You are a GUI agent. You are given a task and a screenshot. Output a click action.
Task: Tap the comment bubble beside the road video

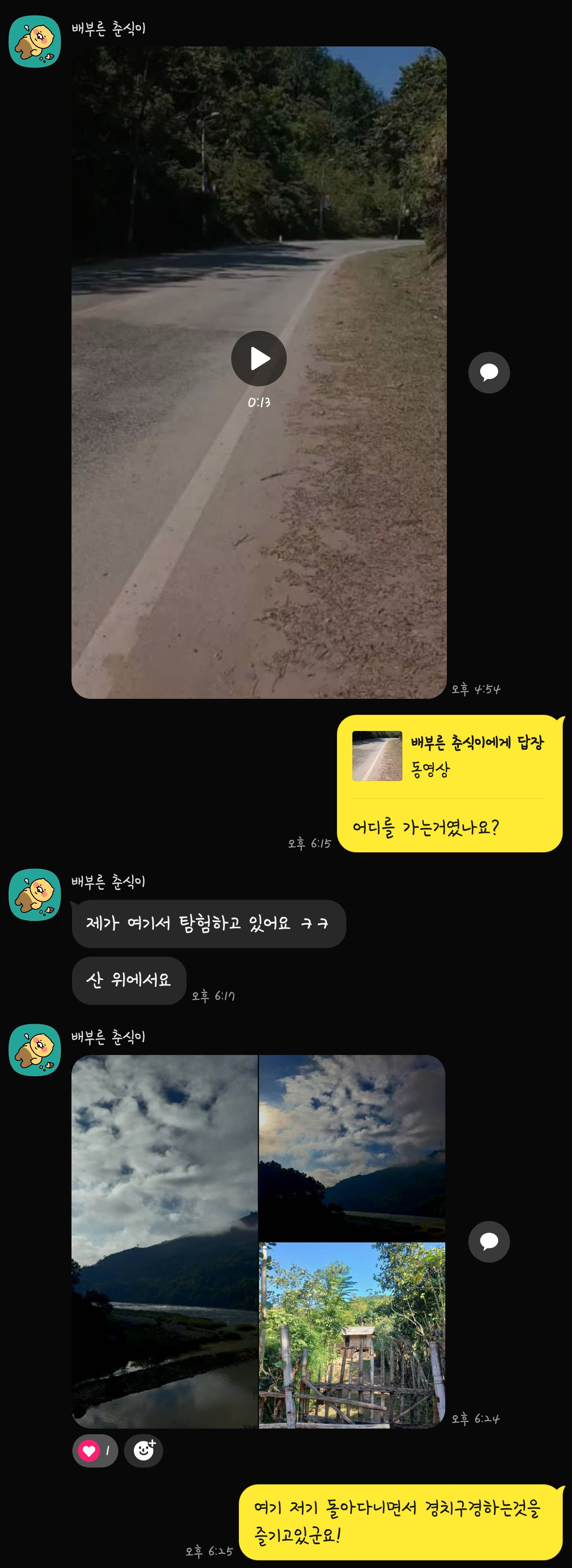[x=489, y=372]
